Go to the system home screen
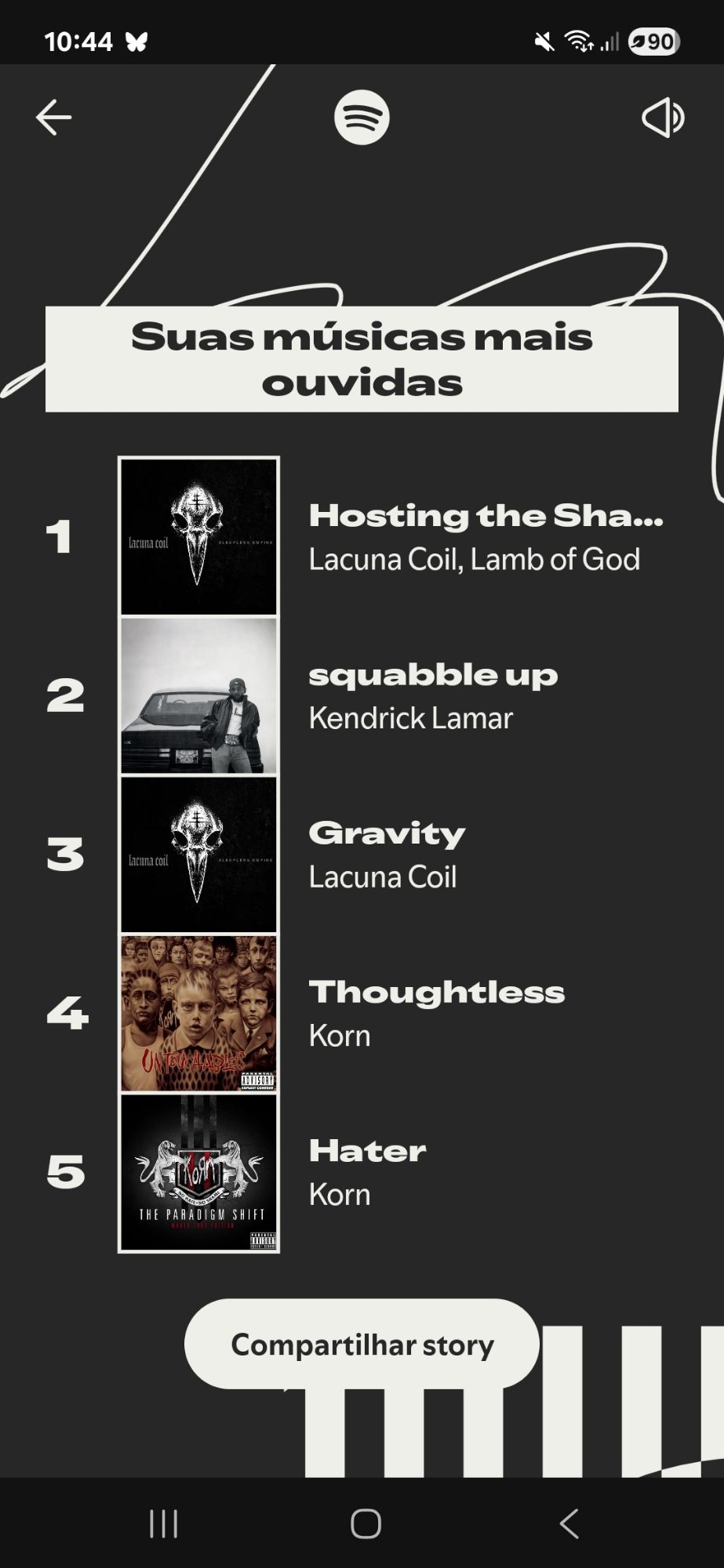Image resolution: width=724 pixels, height=1568 pixels. (x=366, y=1523)
